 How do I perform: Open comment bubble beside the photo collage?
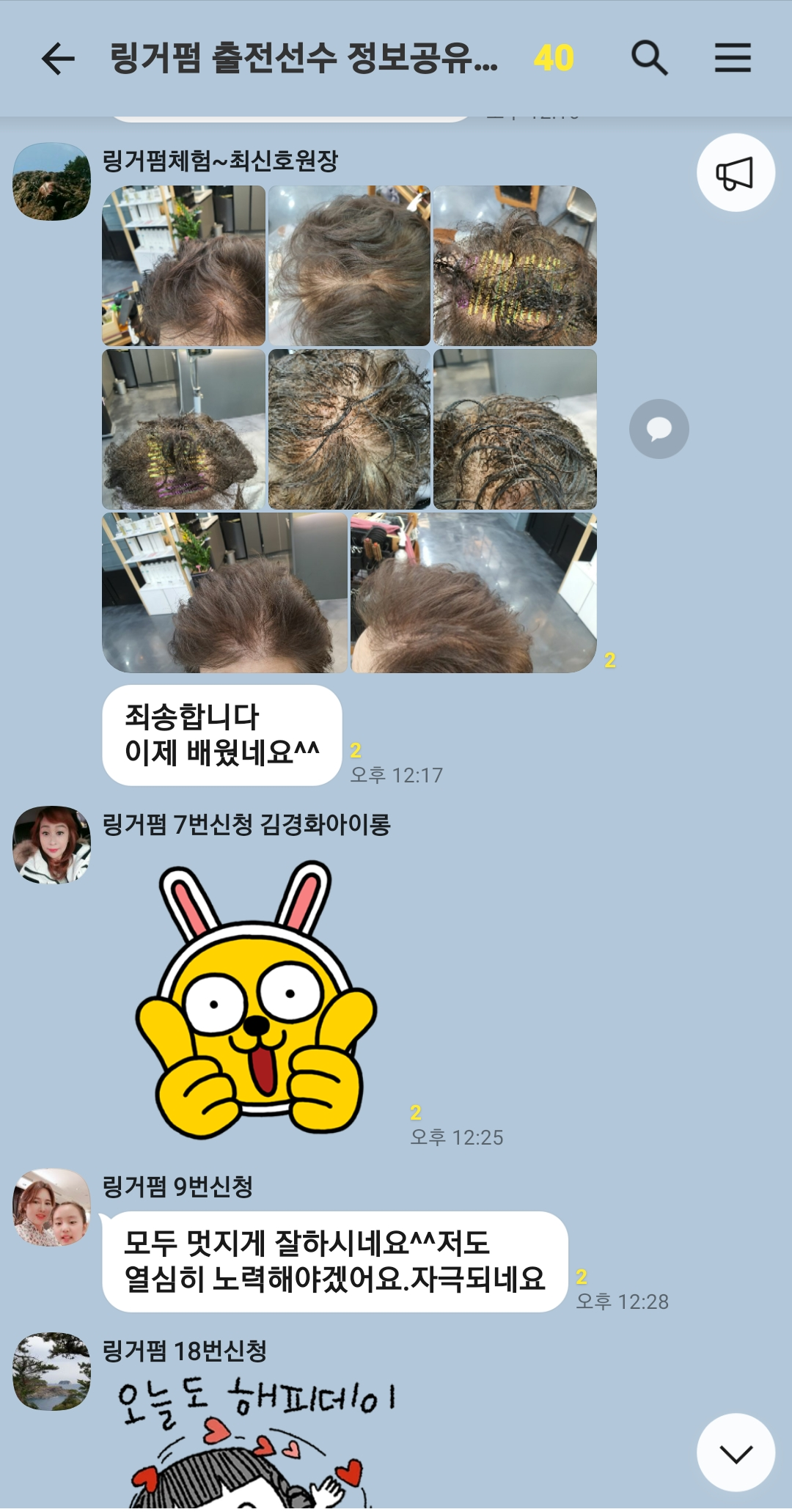click(x=659, y=429)
